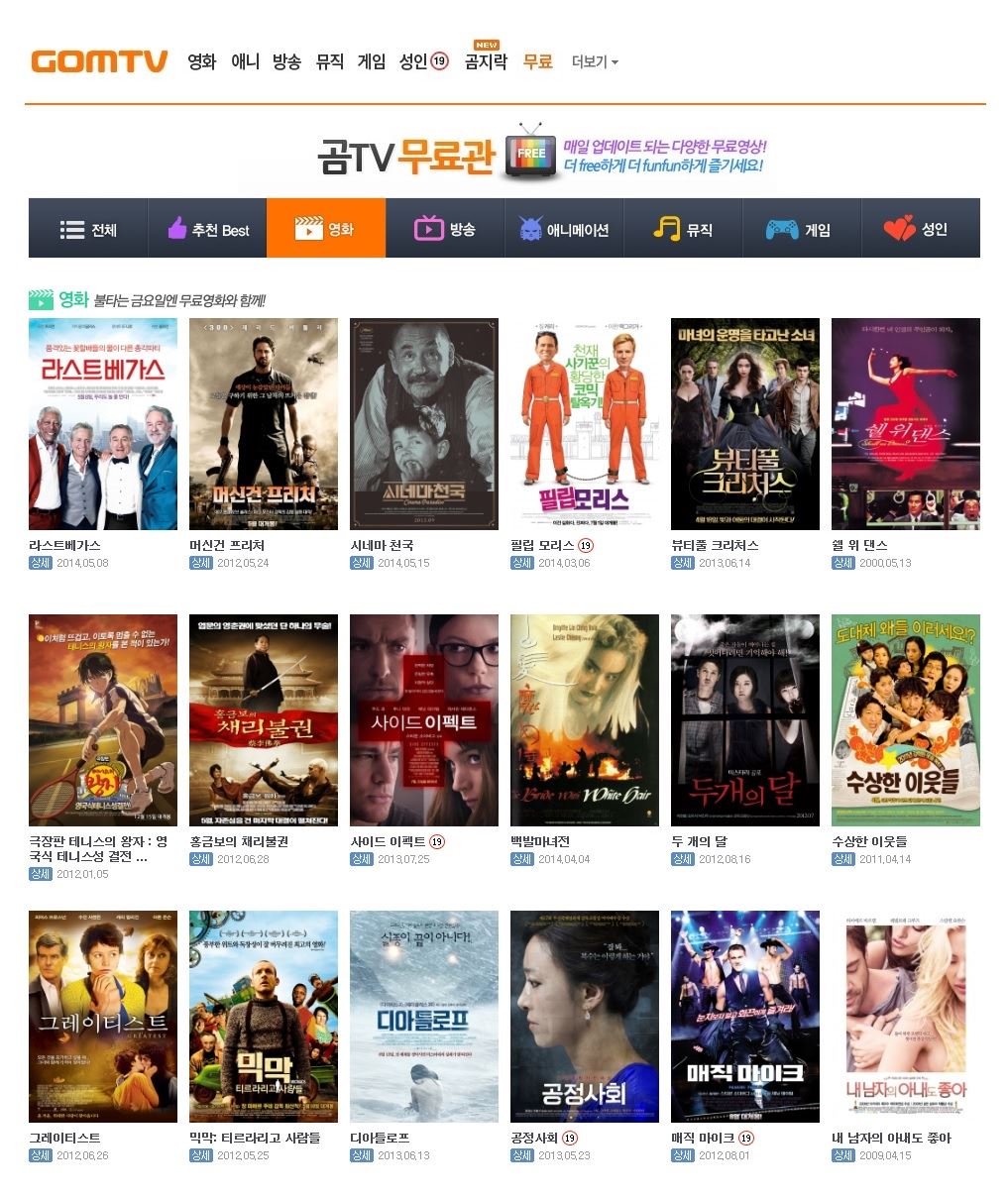This screenshot has width=1008, height=1198.
Task: Open the 매직 마이크 movie poster
Action: (745, 1017)
